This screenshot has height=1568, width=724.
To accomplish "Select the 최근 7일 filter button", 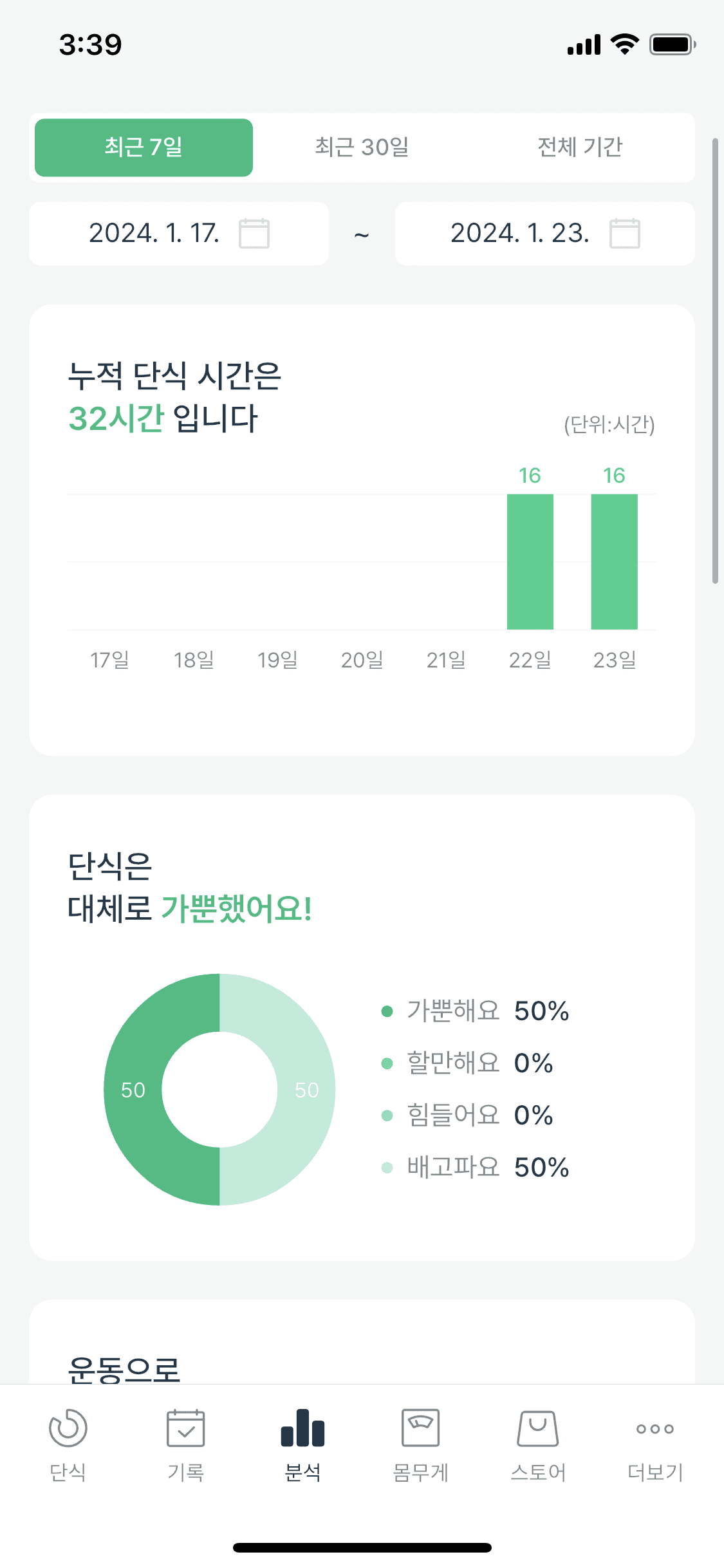I will (143, 147).
